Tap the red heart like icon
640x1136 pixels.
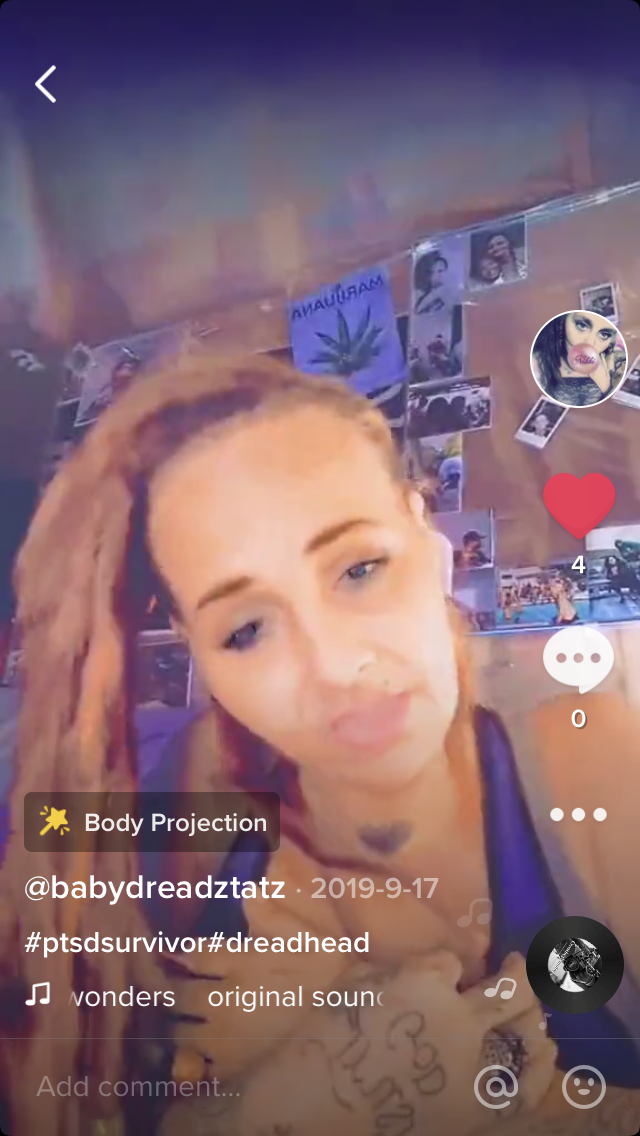point(578,505)
